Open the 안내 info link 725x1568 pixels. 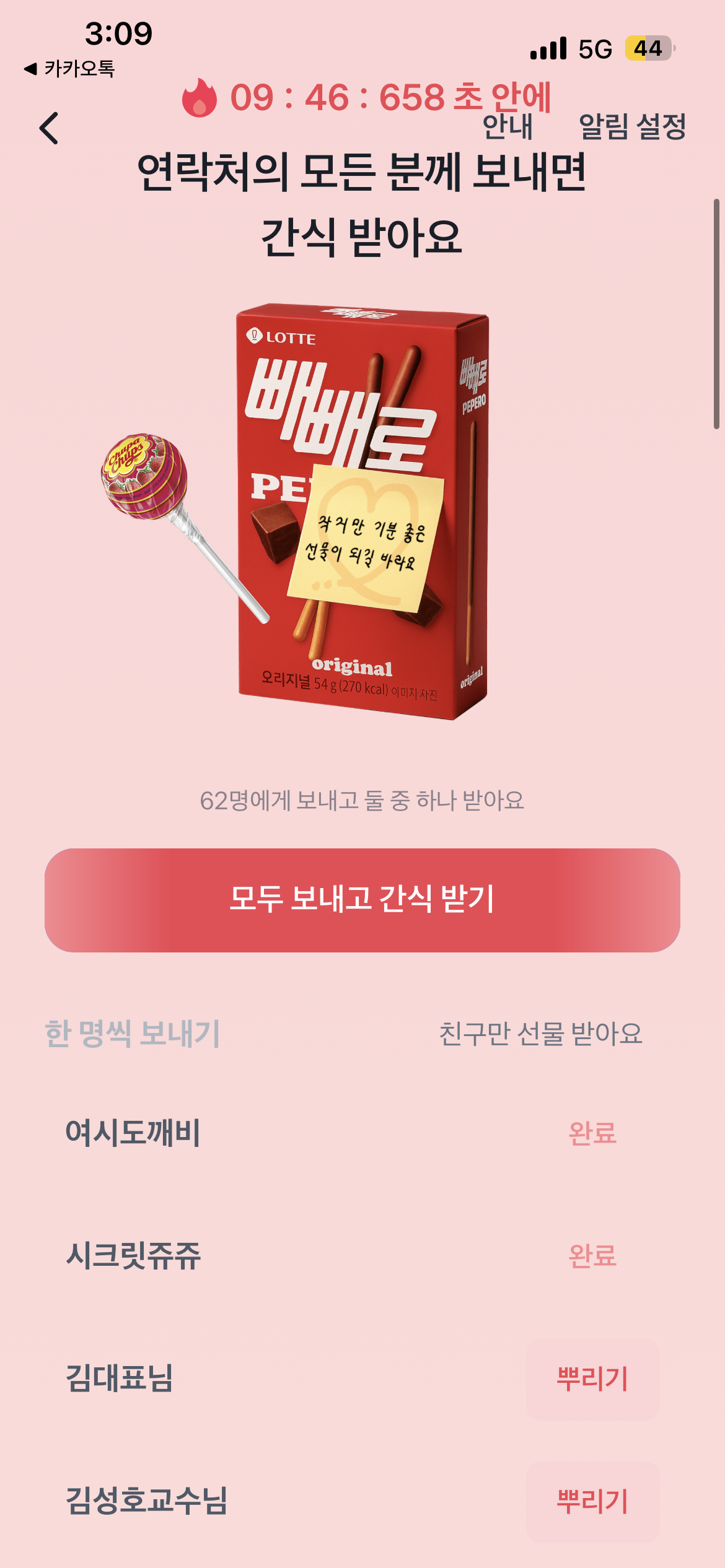point(507,127)
